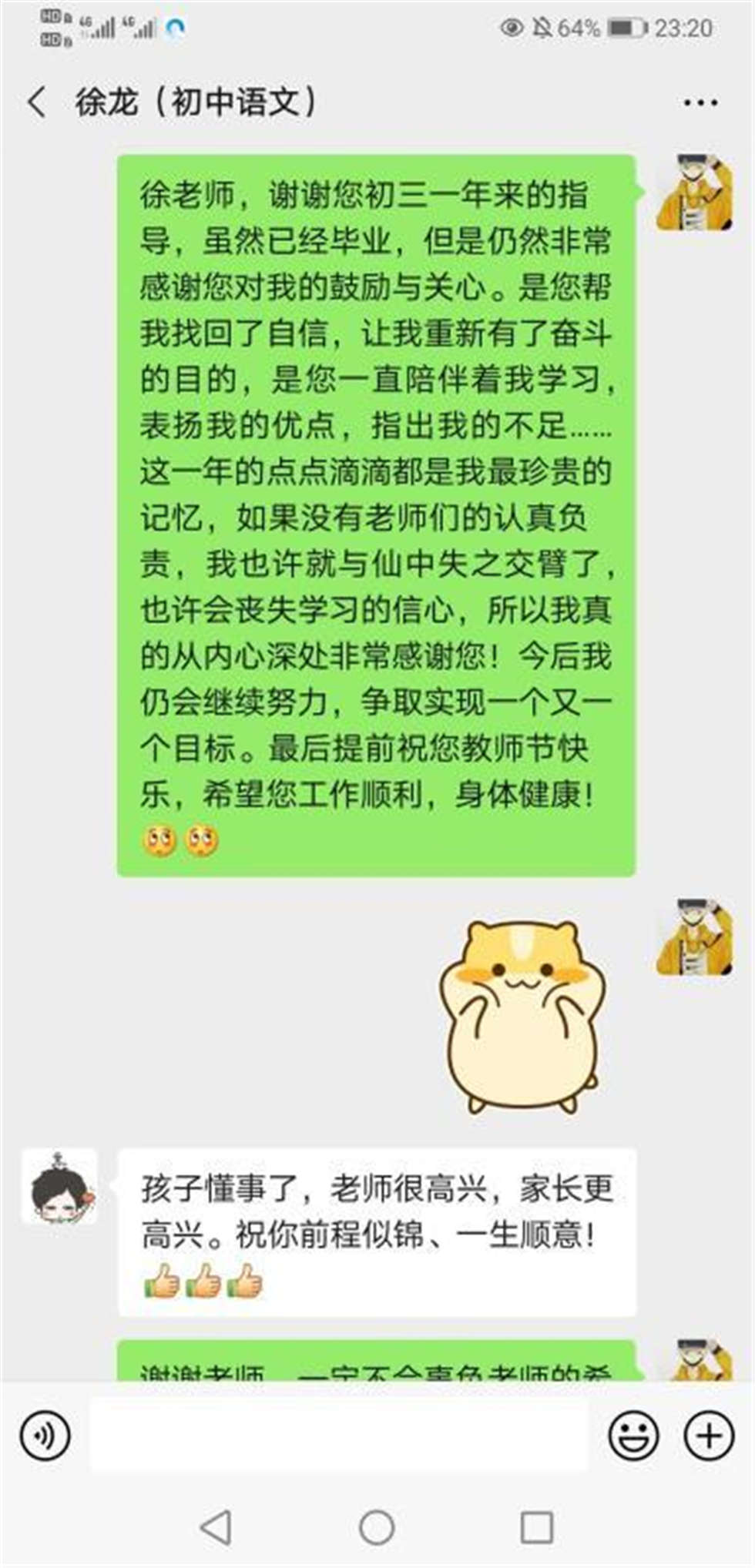Tap the system home button

[377, 1527]
